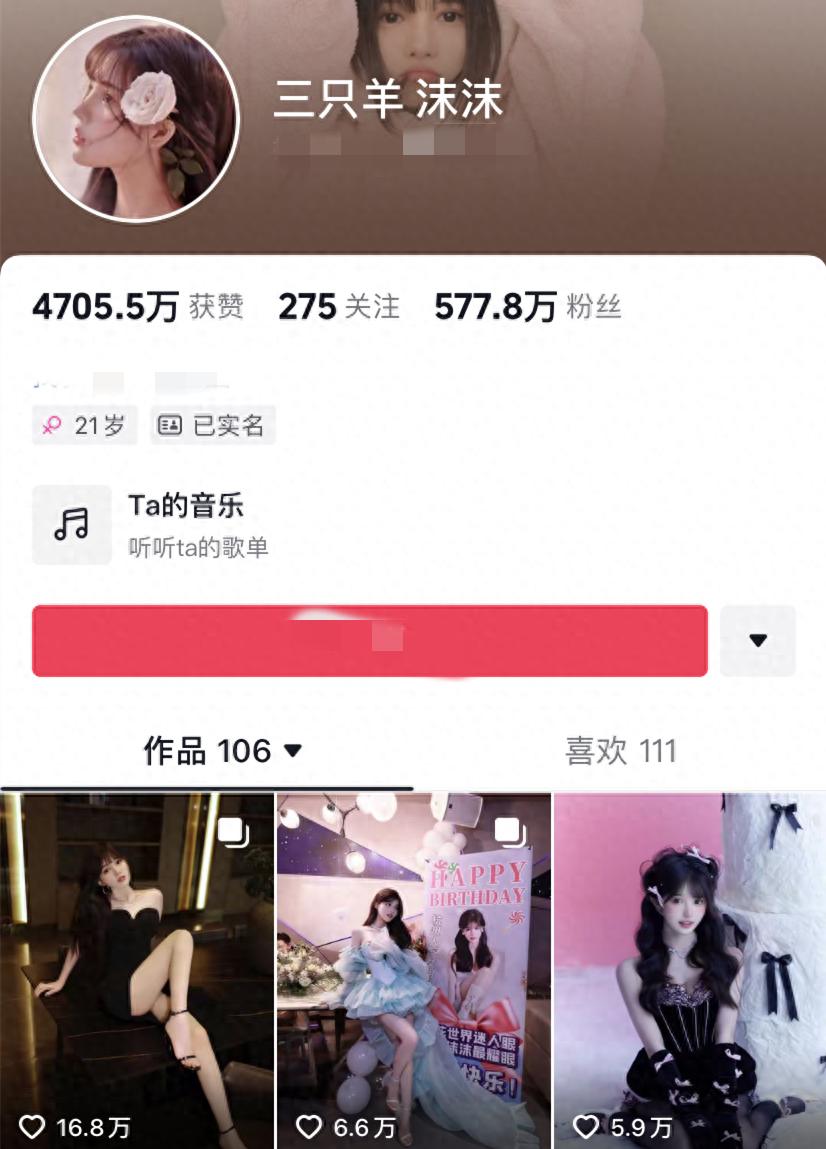Switch to the 喜欢 111 tab
This screenshot has width=826, height=1149.
620,751
